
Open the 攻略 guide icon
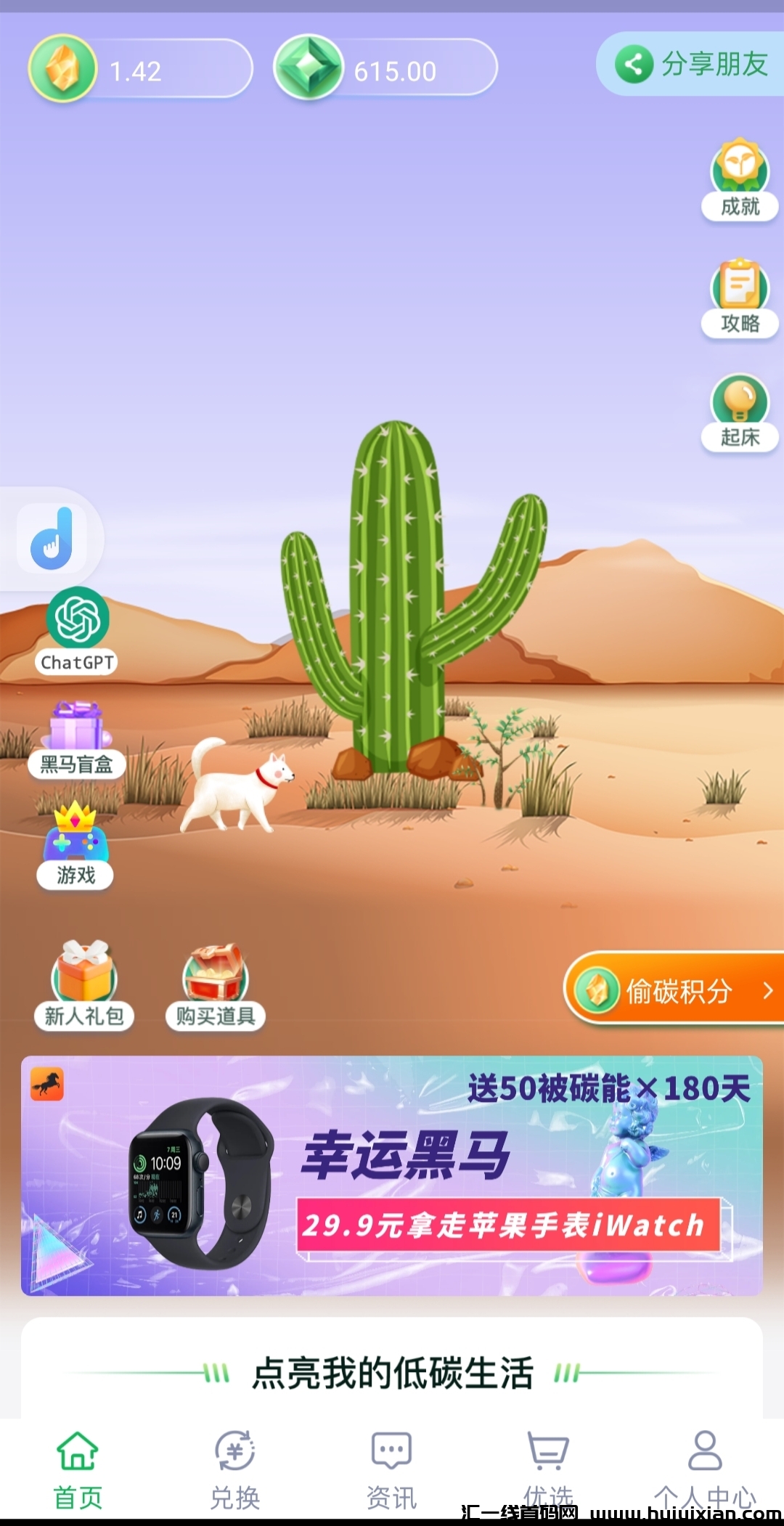[x=739, y=298]
